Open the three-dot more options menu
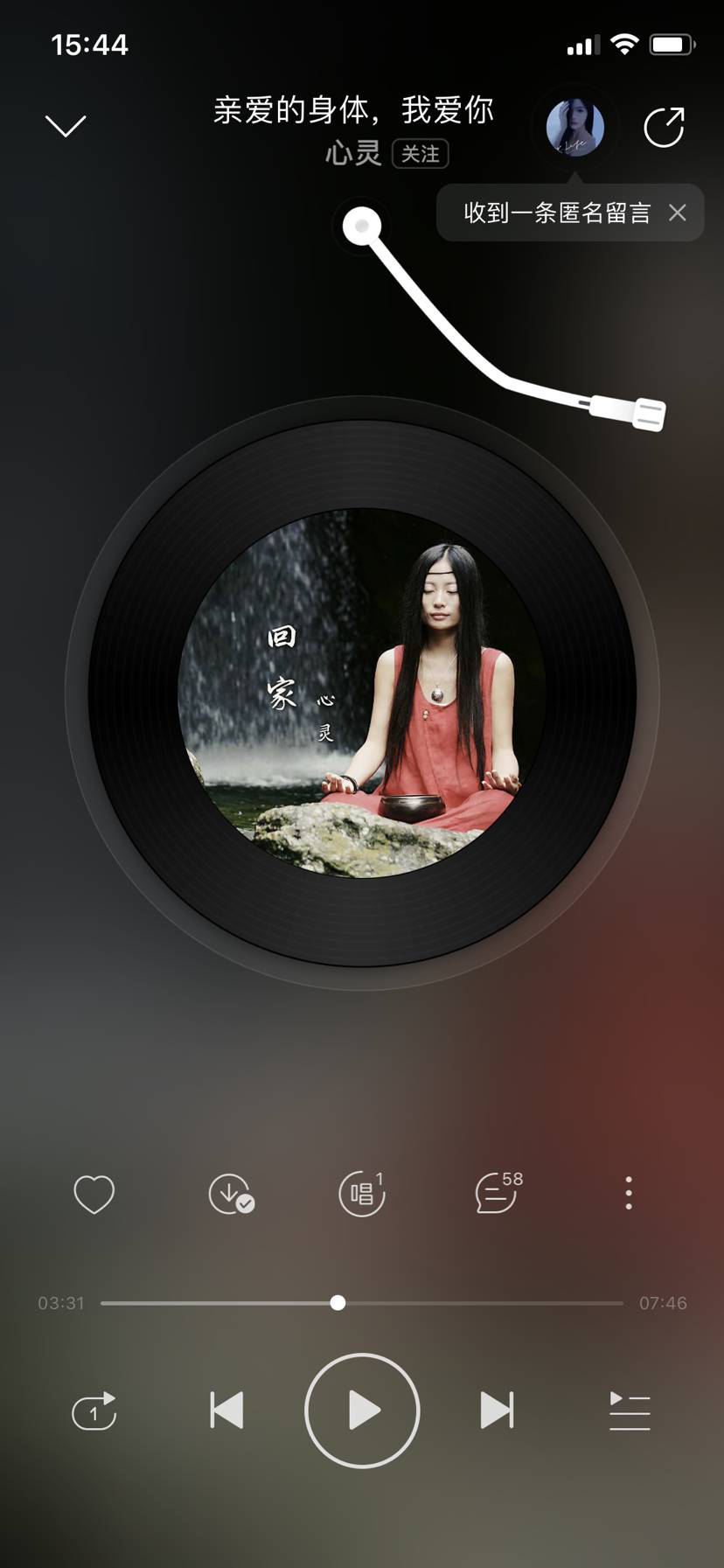Image resolution: width=724 pixels, height=1568 pixels. tap(629, 1194)
